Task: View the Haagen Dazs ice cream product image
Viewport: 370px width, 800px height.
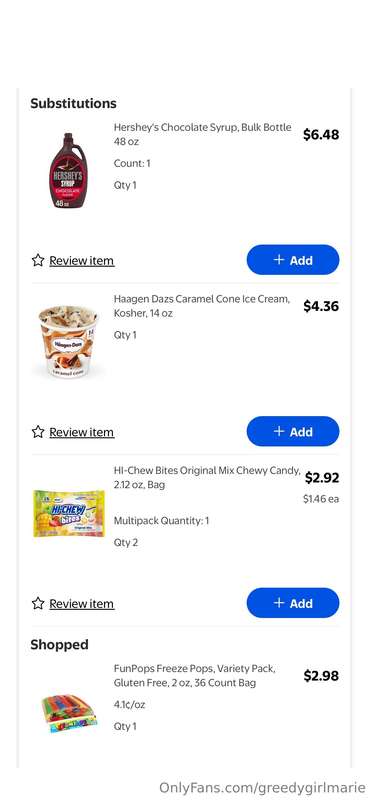Action: [68, 341]
